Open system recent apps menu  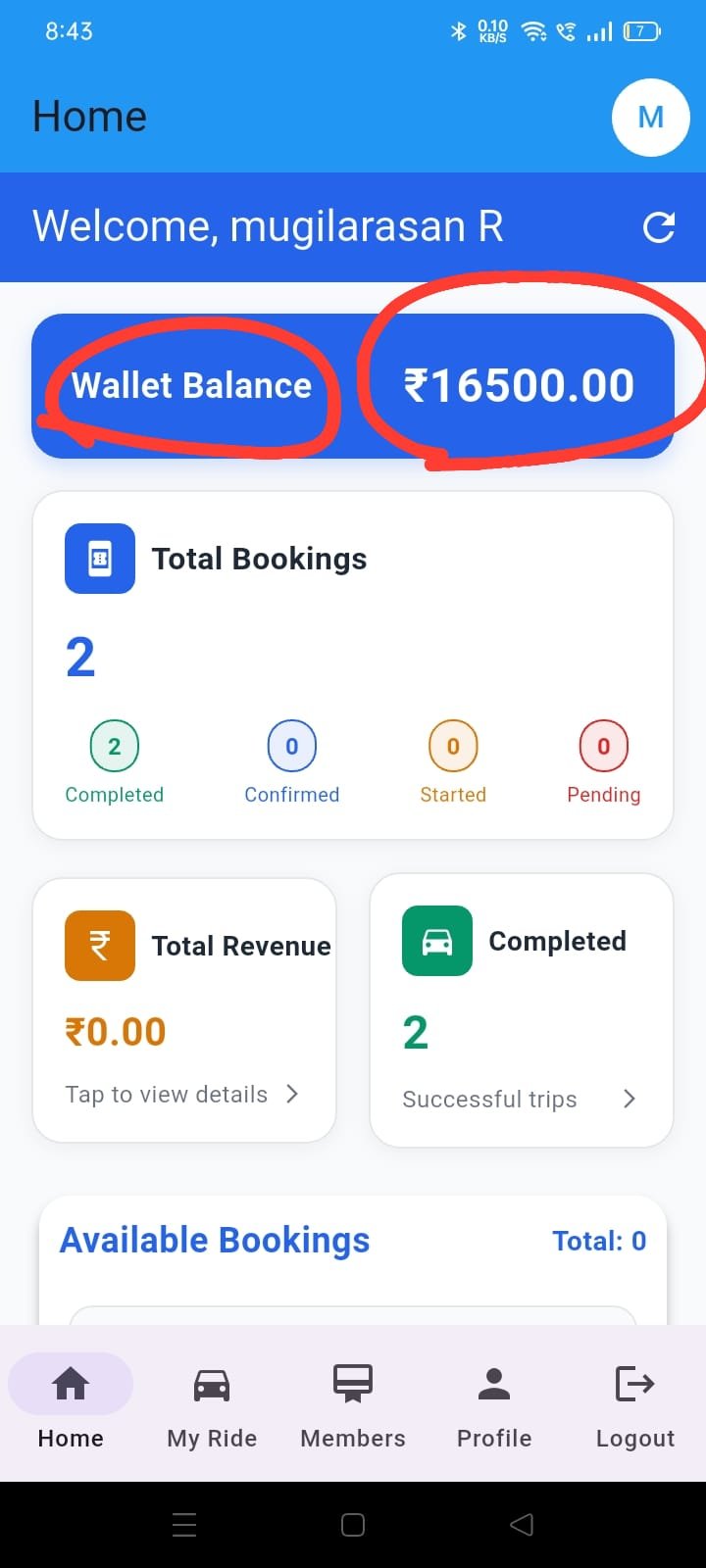(x=184, y=1524)
